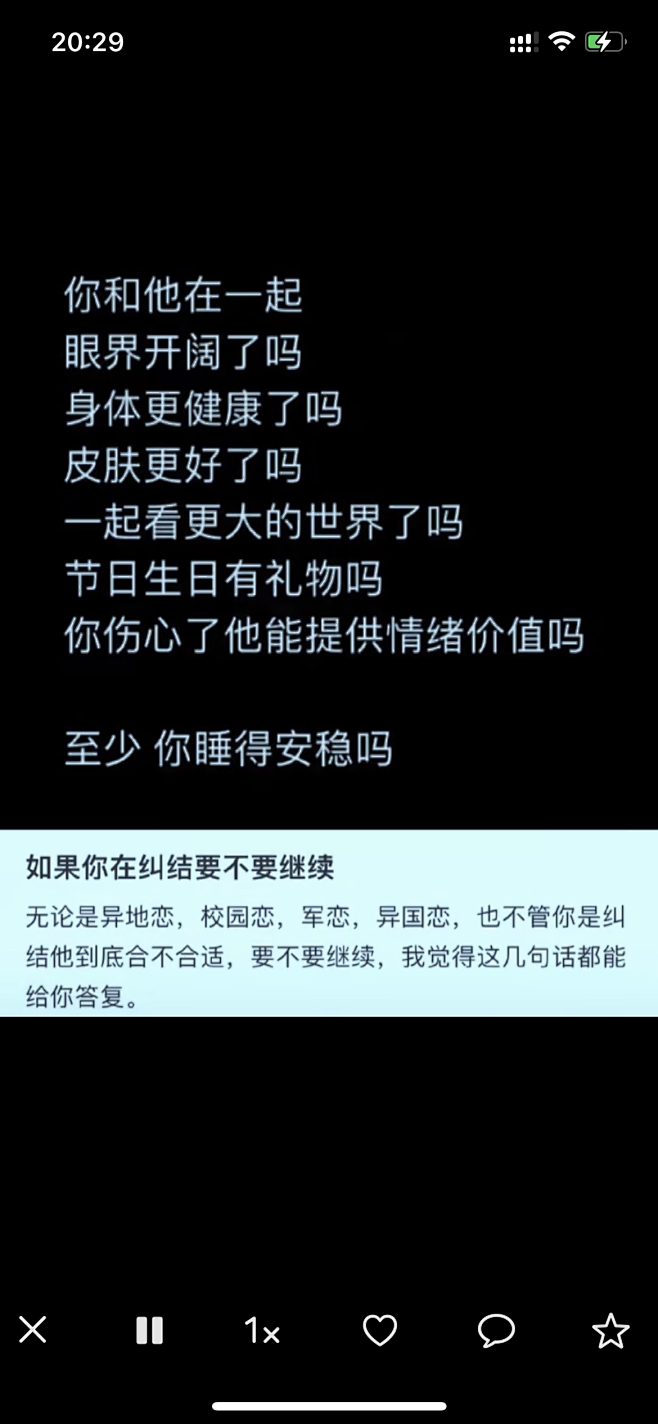Open the comments bubble
Image resolution: width=658 pixels, height=1424 pixels.
click(x=496, y=1330)
